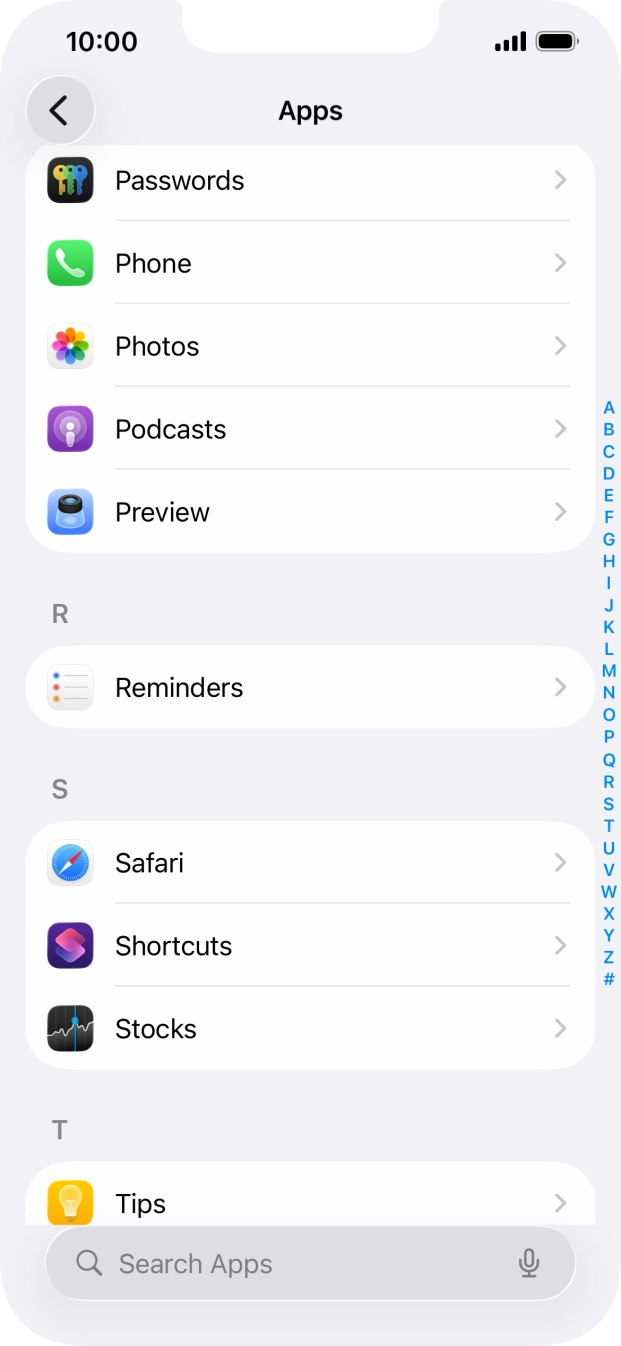Jump to letter A in the index
Screen dimensions: 621x1346
(x=609, y=408)
